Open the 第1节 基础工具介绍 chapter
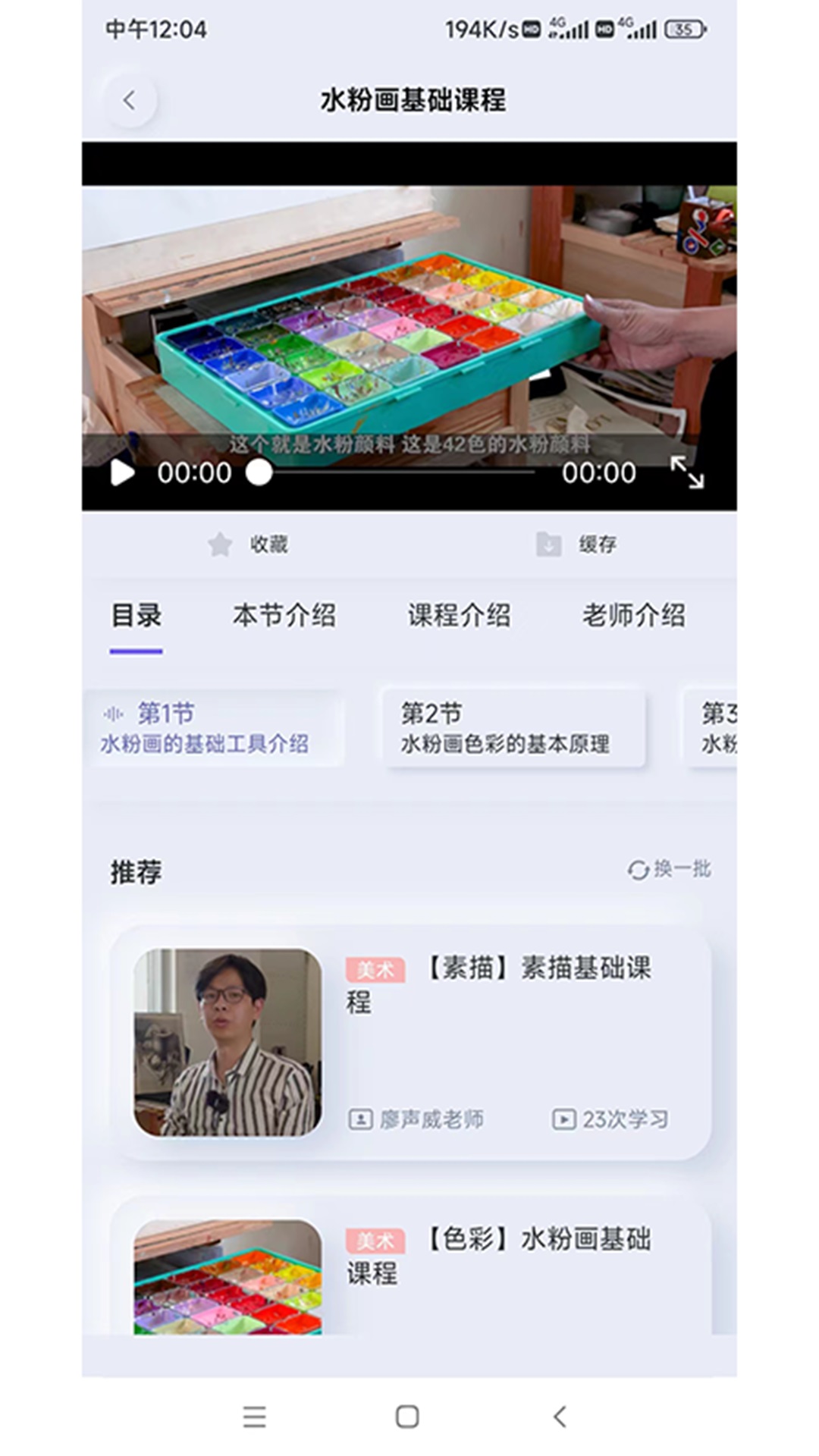This screenshot has width=819, height=1456. click(217, 730)
